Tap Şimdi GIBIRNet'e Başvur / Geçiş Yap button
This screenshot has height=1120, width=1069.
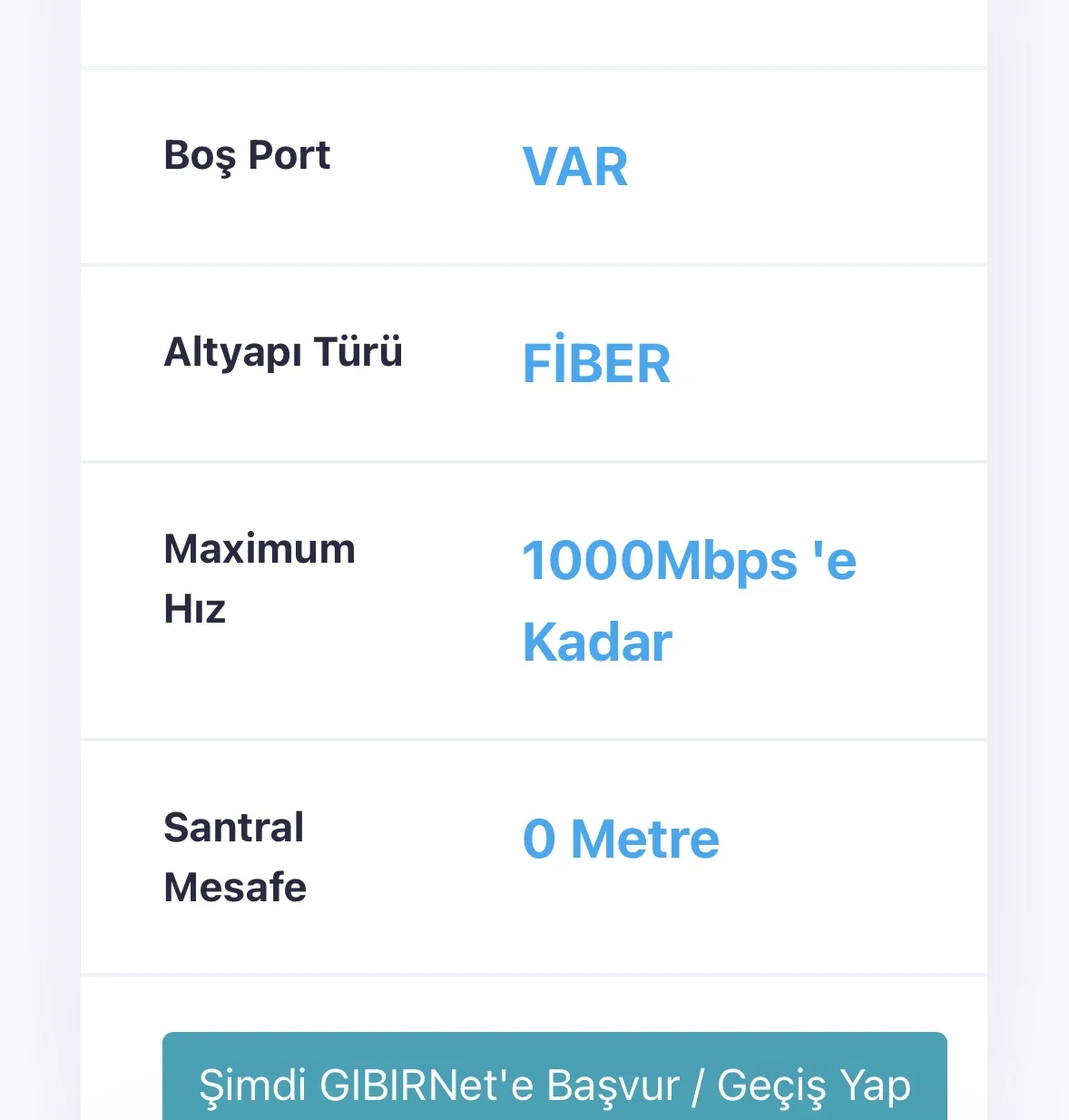point(554,1081)
